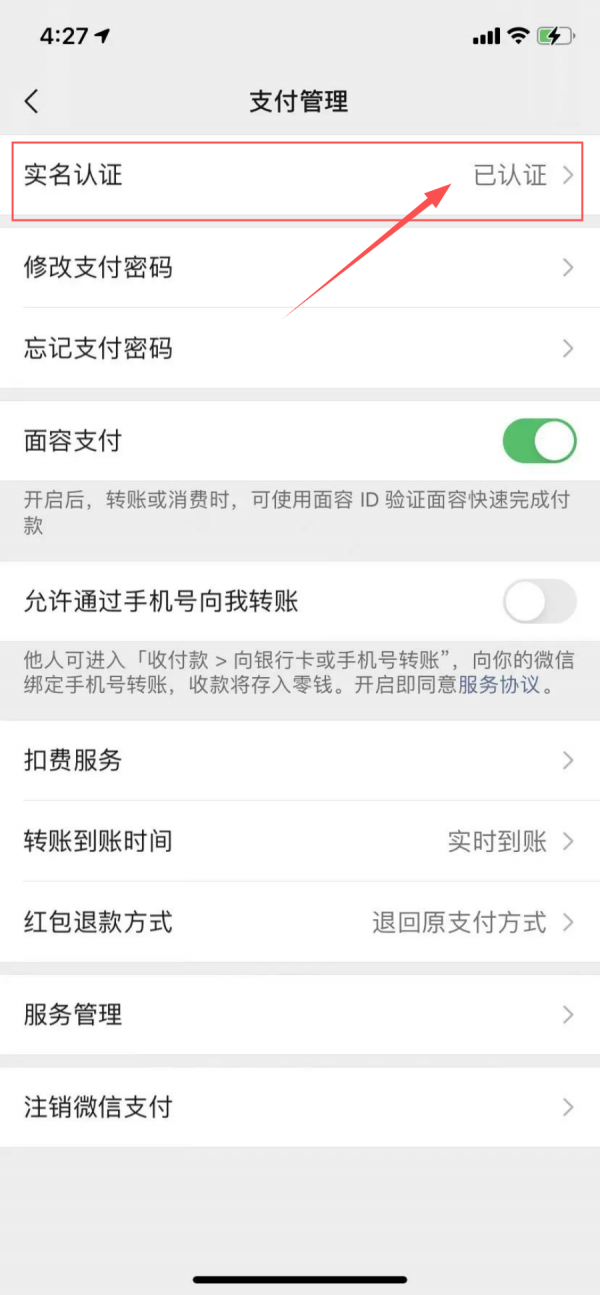The width and height of the screenshot is (600, 1295).
Task: Open 转账到账时间 setting
Action: coord(300,841)
